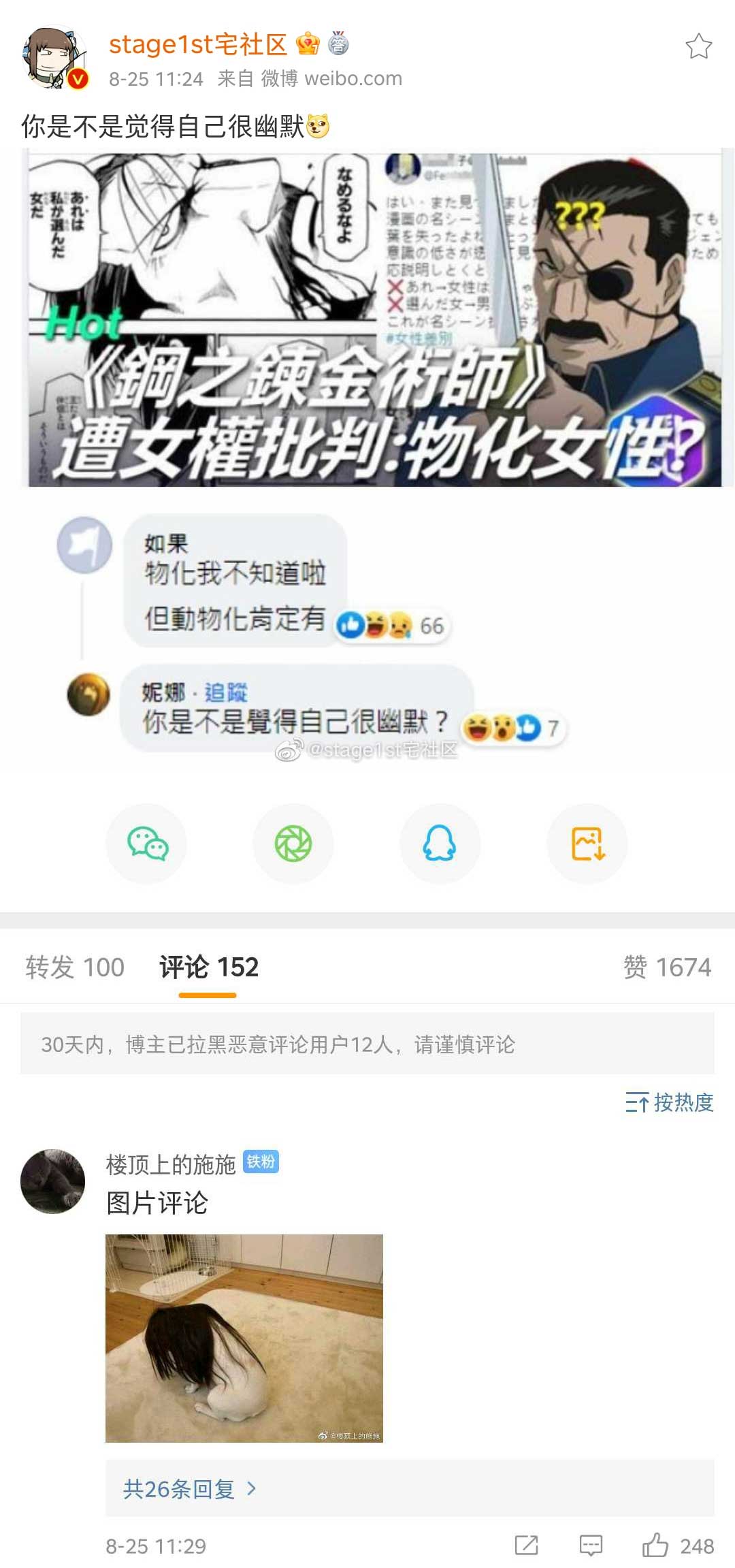Screen dimensions: 735x1568
Task: Select the 评论 152 tab
Action: click(208, 967)
